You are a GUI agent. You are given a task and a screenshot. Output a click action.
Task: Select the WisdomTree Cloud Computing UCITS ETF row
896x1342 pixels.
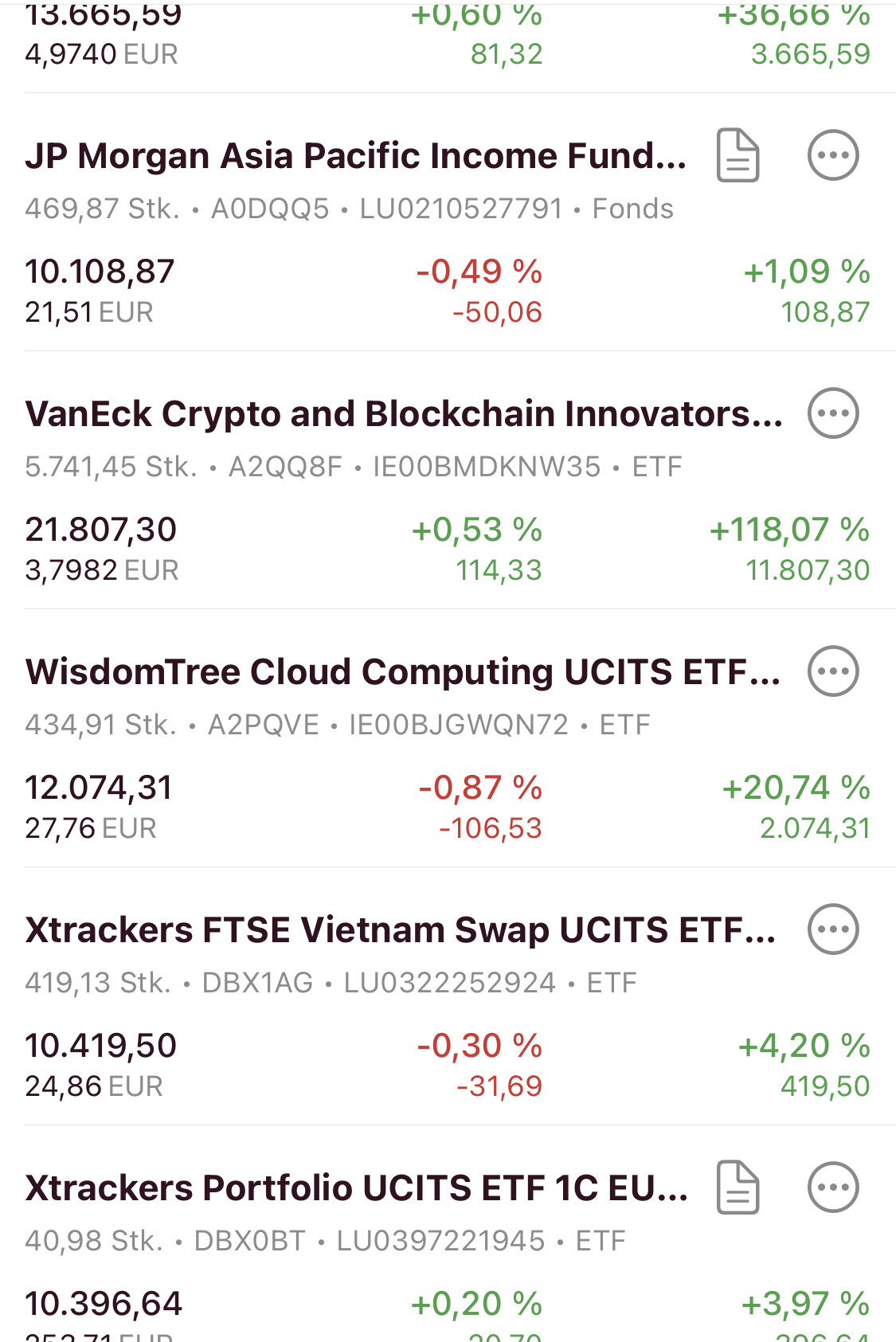[x=402, y=672]
